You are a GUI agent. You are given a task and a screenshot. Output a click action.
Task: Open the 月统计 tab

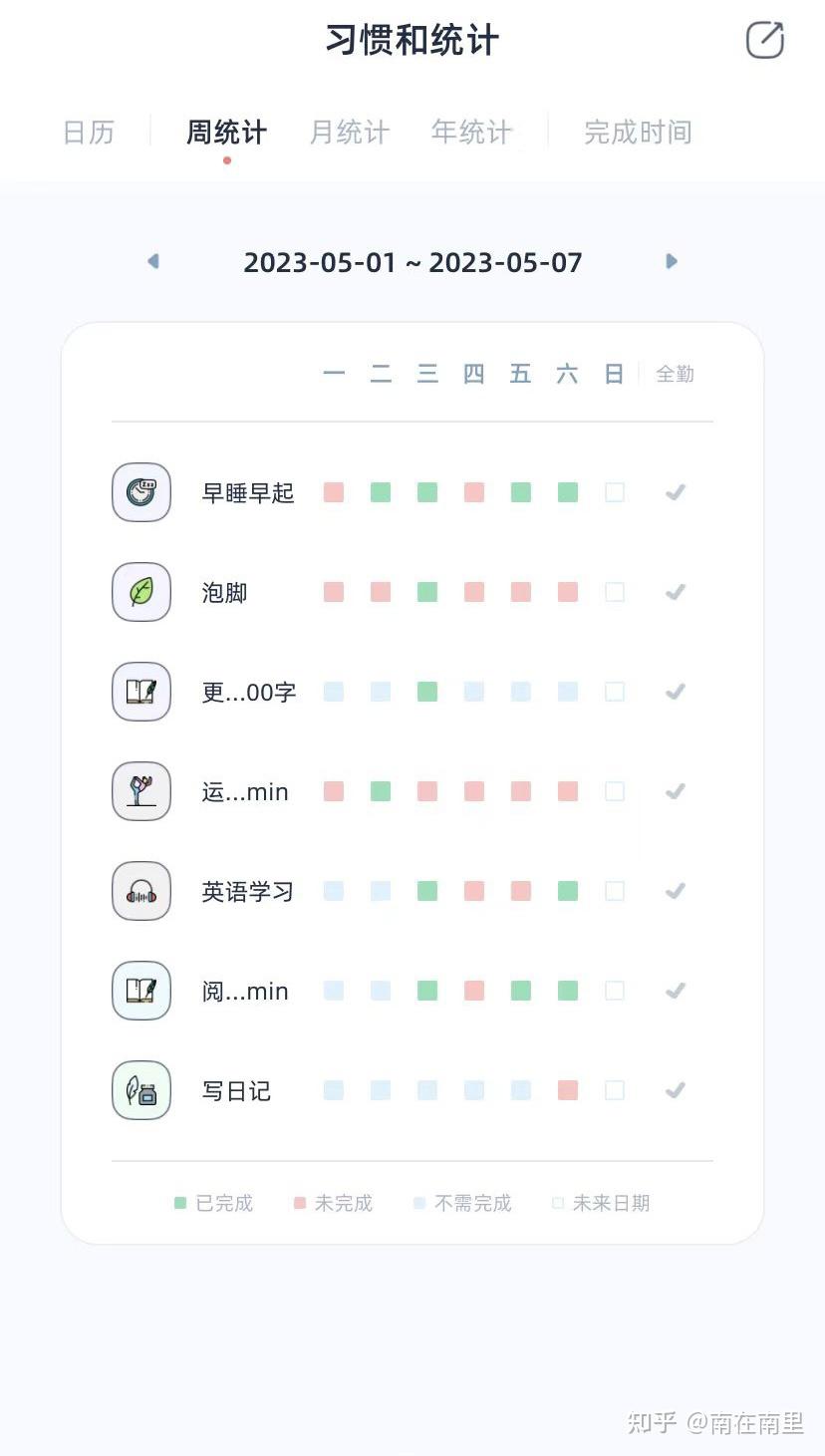(350, 133)
